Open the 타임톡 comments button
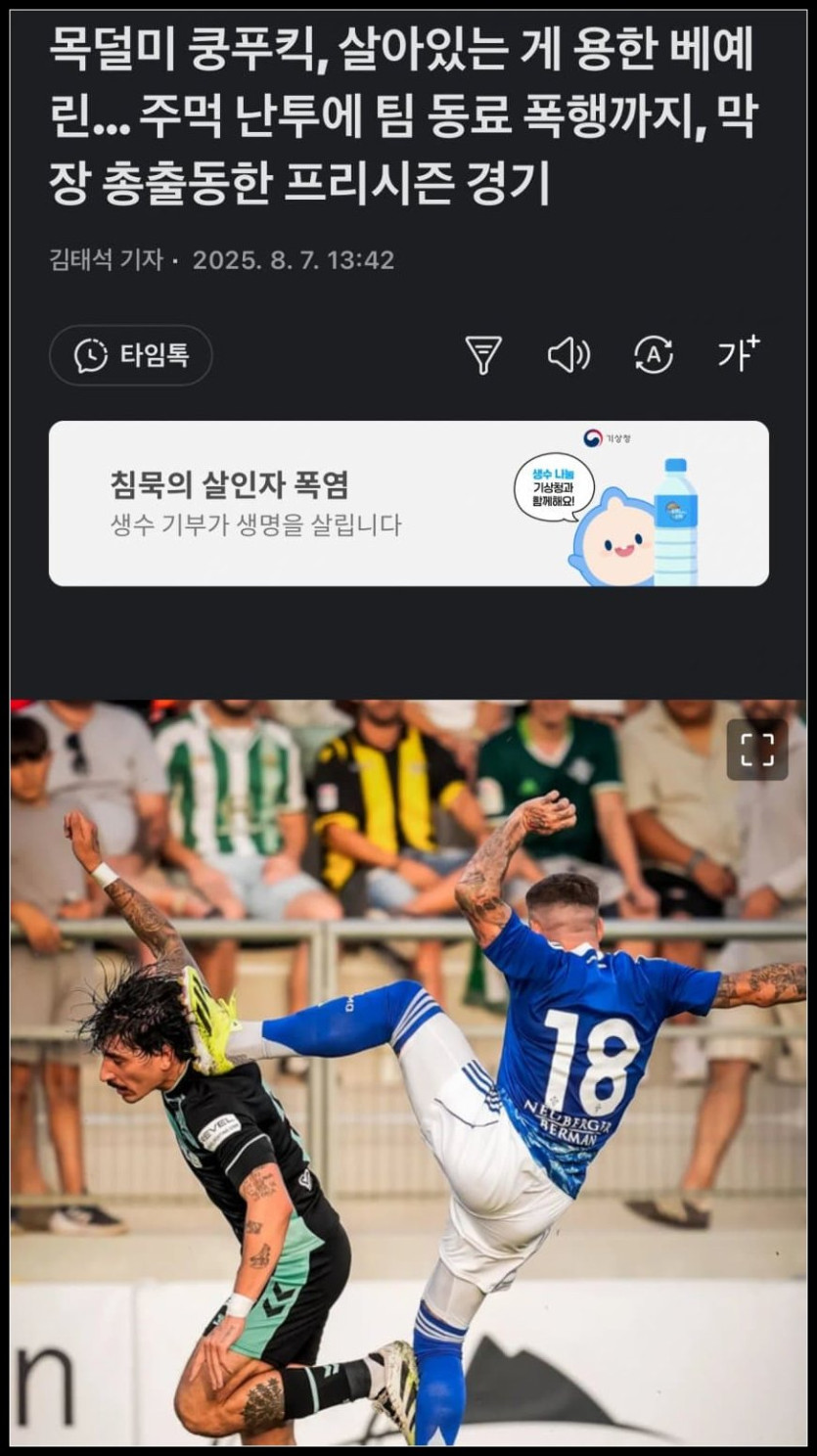817x1456 pixels. point(131,355)
